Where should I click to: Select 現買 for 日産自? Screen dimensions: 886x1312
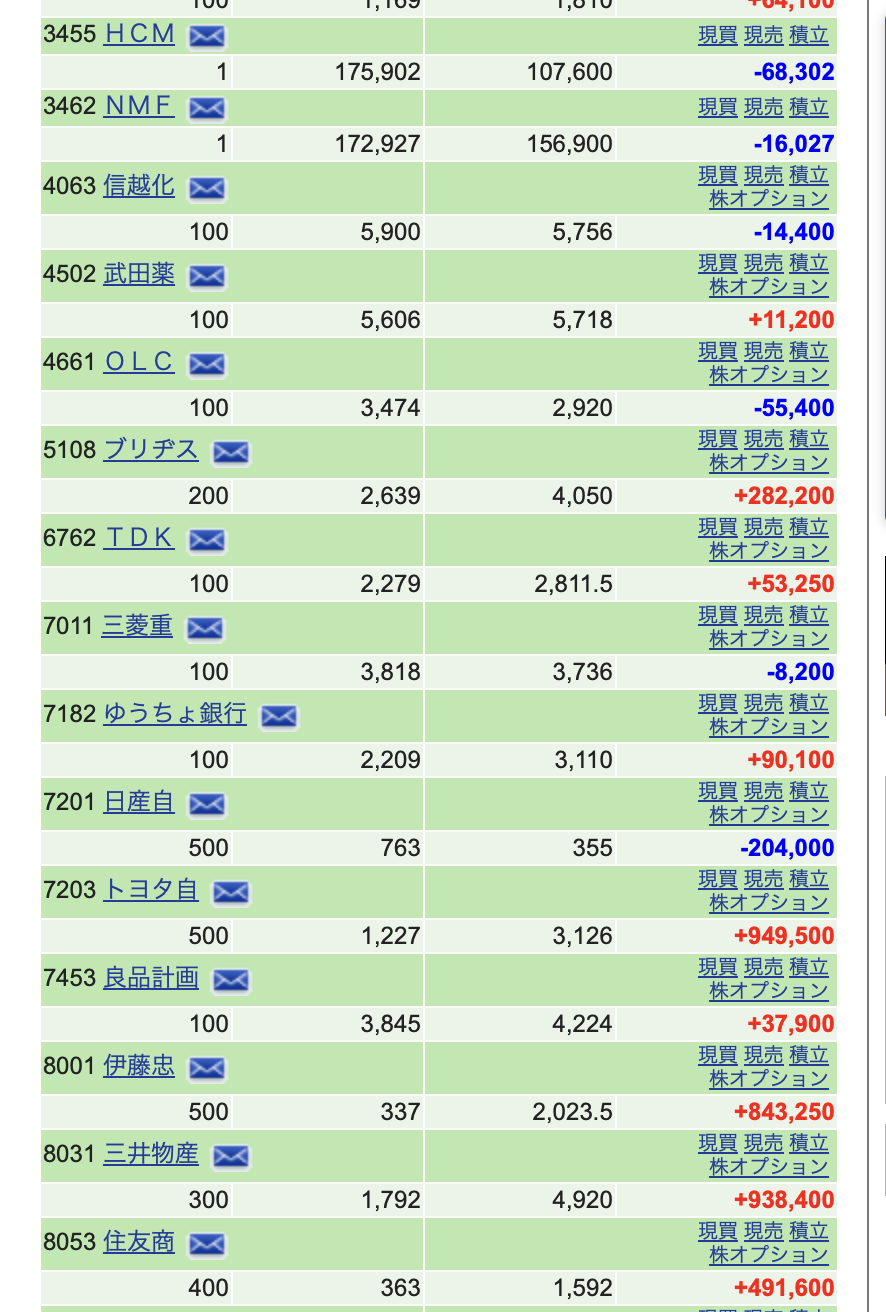tap(717, 791)
